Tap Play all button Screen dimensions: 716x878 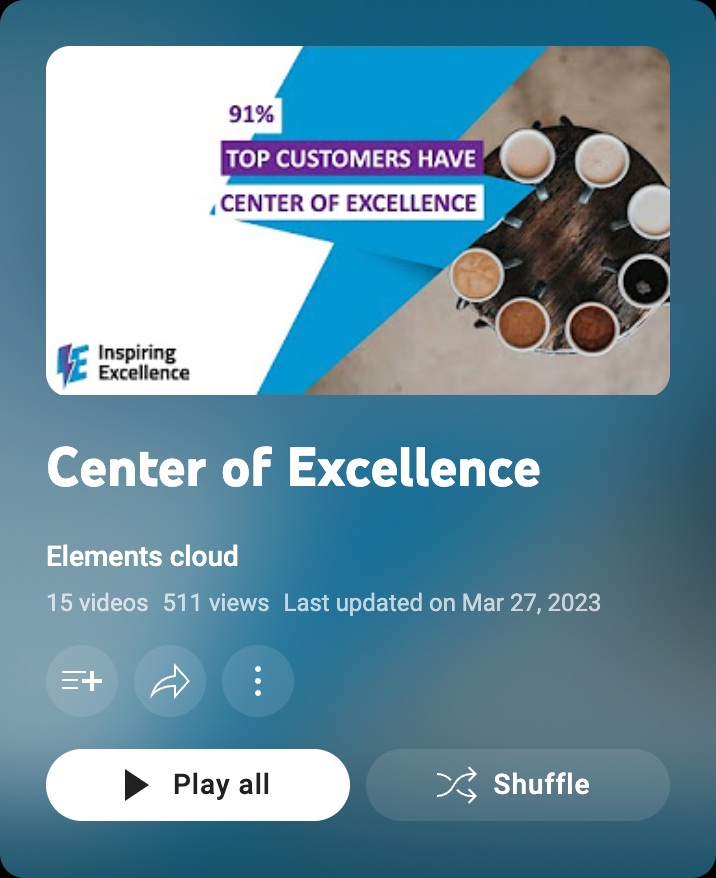(198, 785)
